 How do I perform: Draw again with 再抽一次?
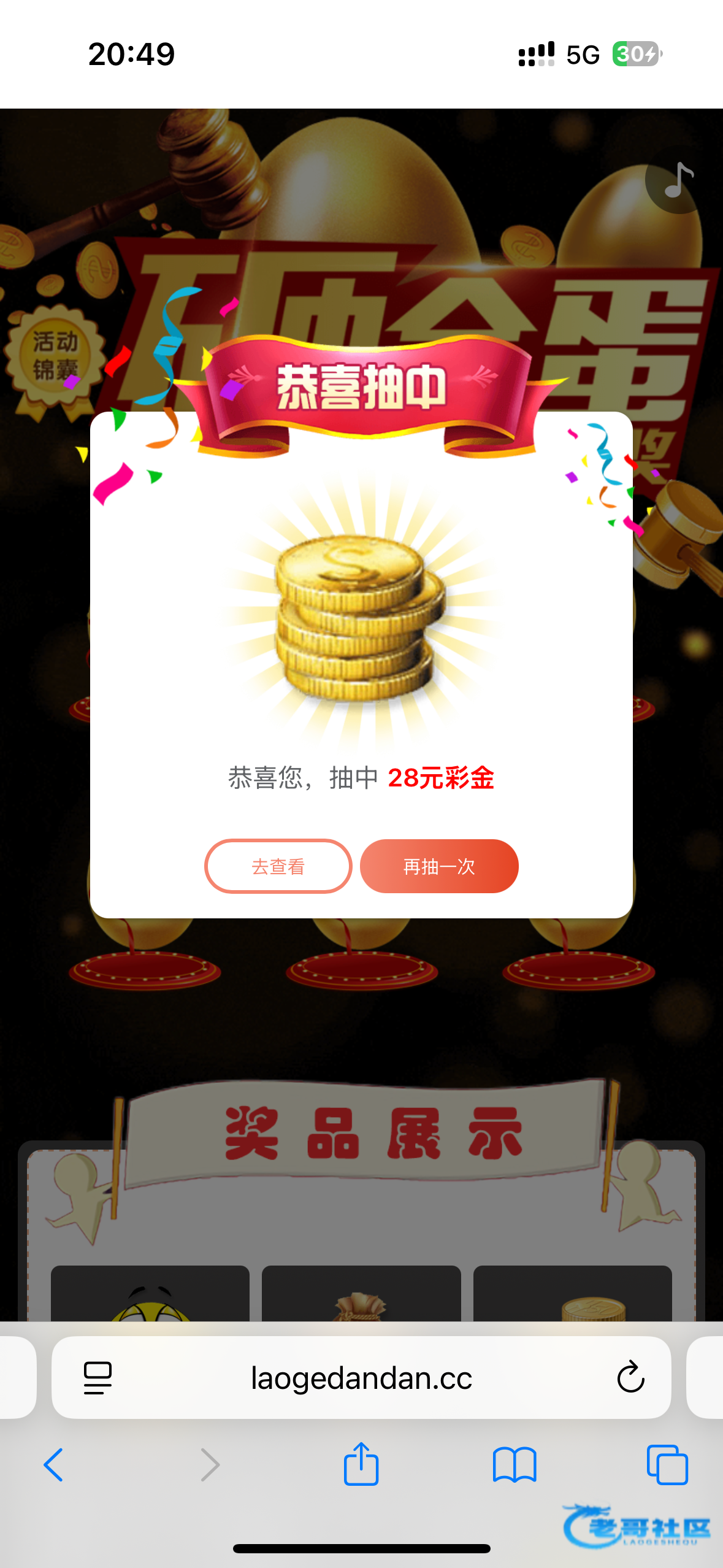click(439, 866)
